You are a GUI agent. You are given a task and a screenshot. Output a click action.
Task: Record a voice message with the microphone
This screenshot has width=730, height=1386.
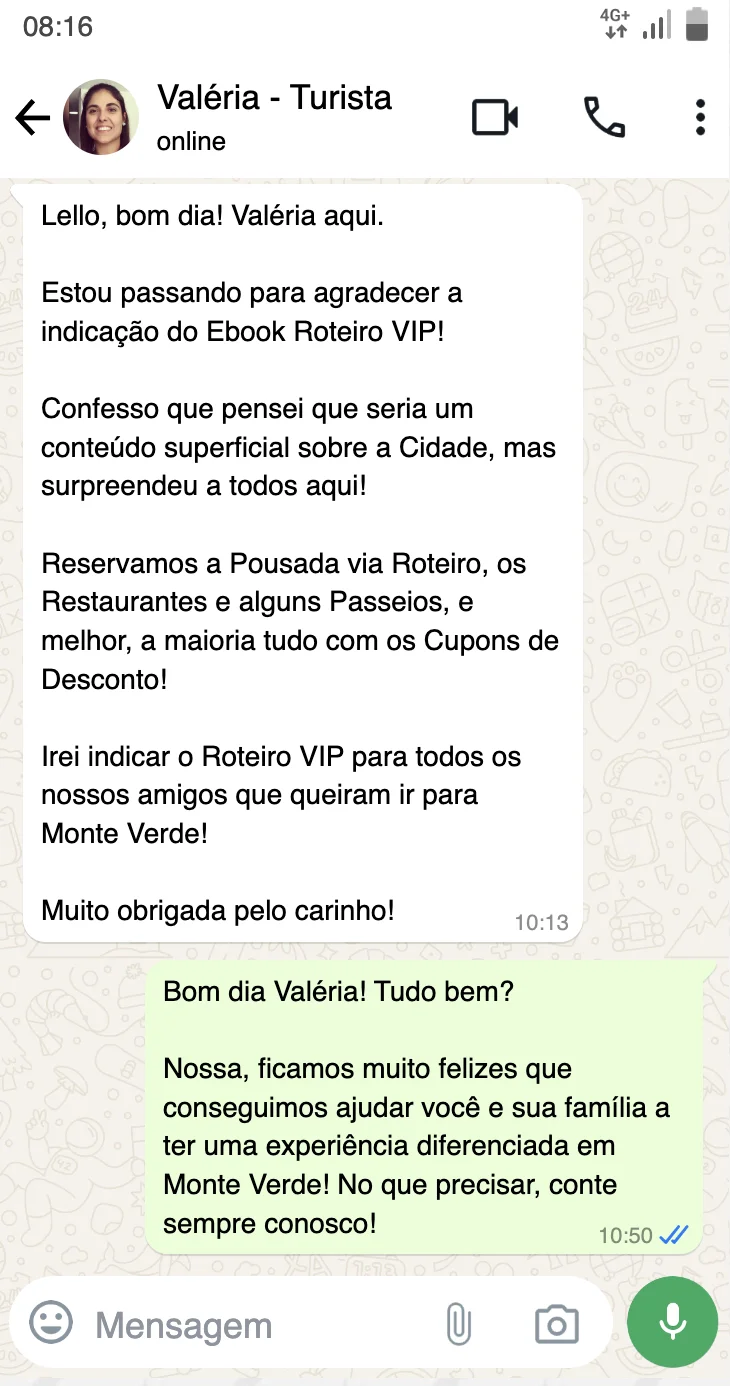coord(672,1322)
